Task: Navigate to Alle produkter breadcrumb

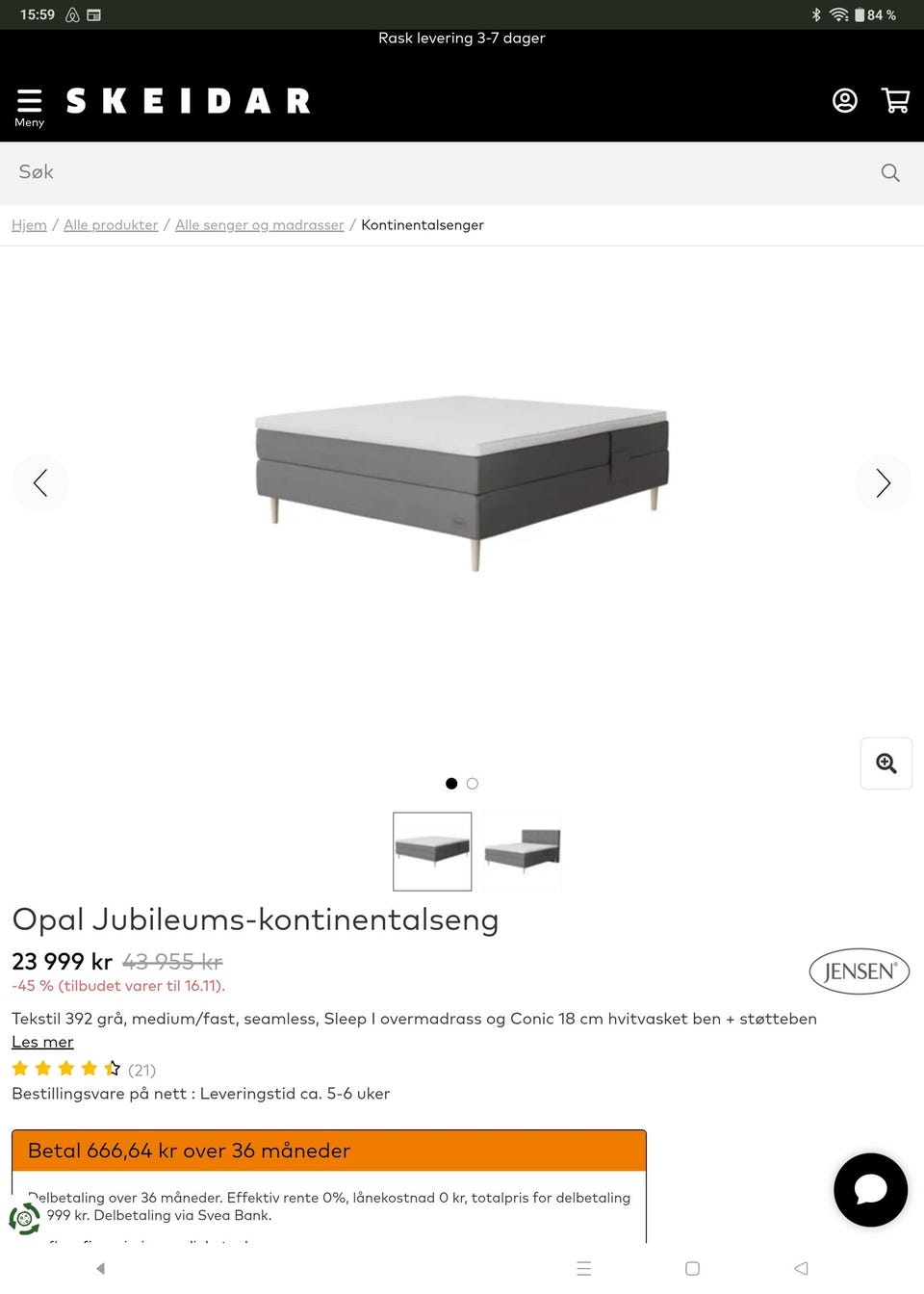Action: coord(111,224)
